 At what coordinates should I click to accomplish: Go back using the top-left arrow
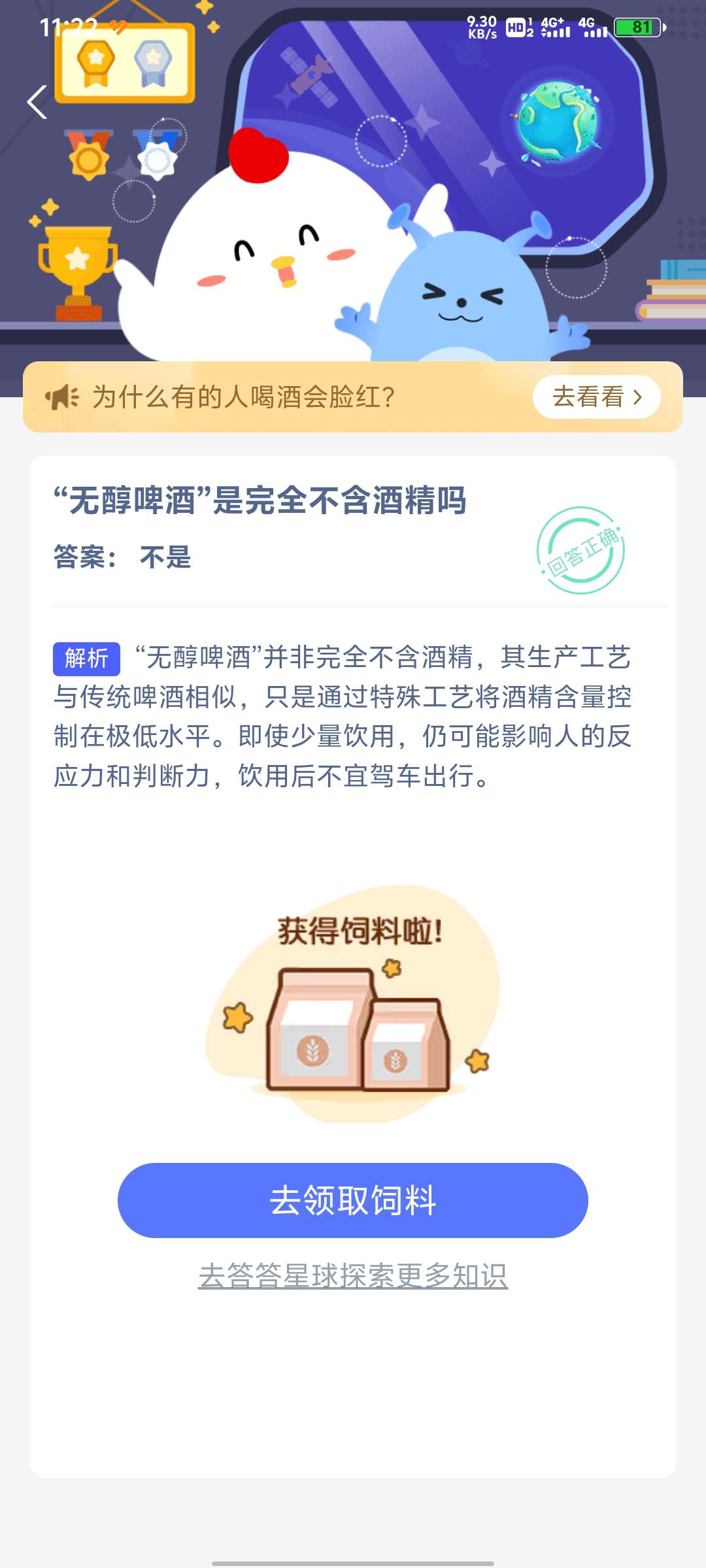pos(37,103)
